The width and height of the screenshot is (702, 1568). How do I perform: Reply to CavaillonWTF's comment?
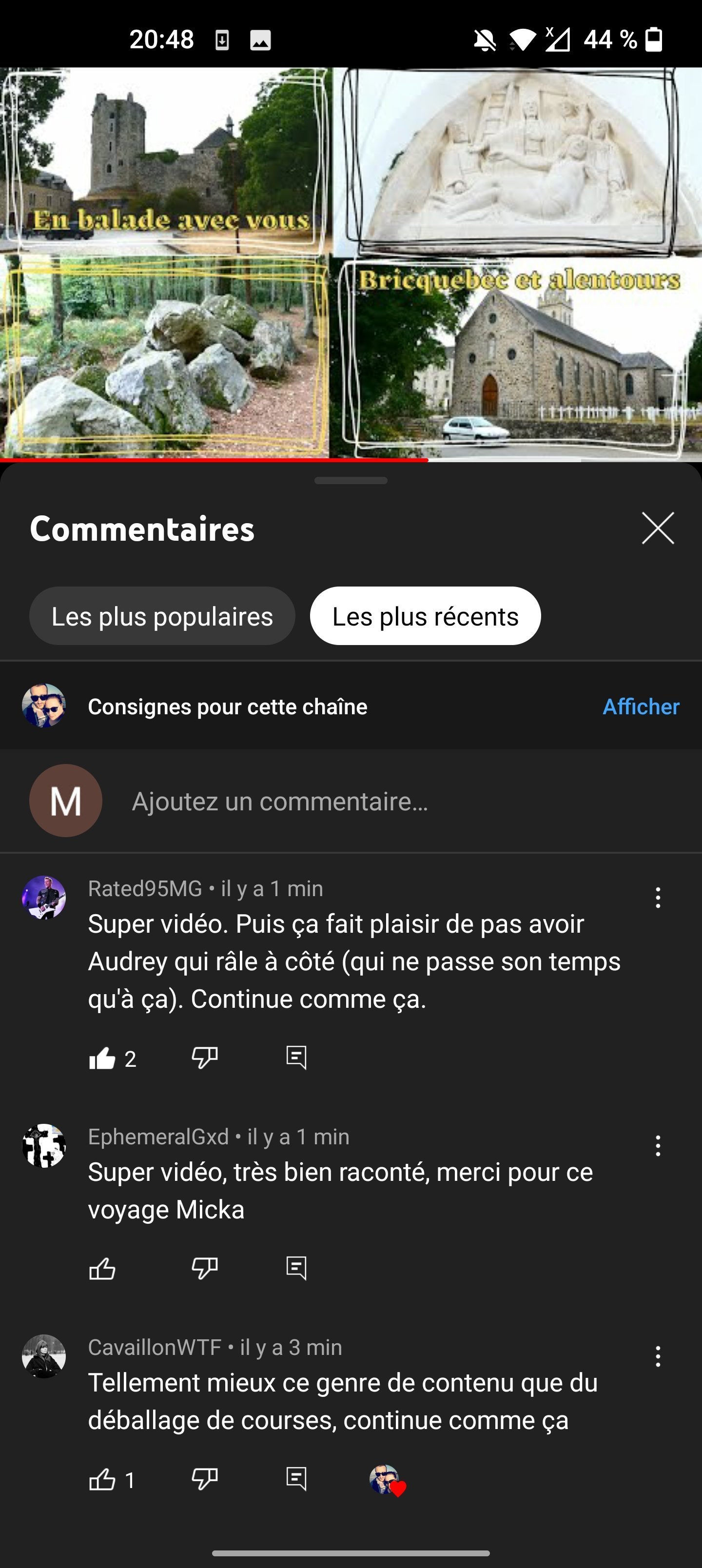296,1479
